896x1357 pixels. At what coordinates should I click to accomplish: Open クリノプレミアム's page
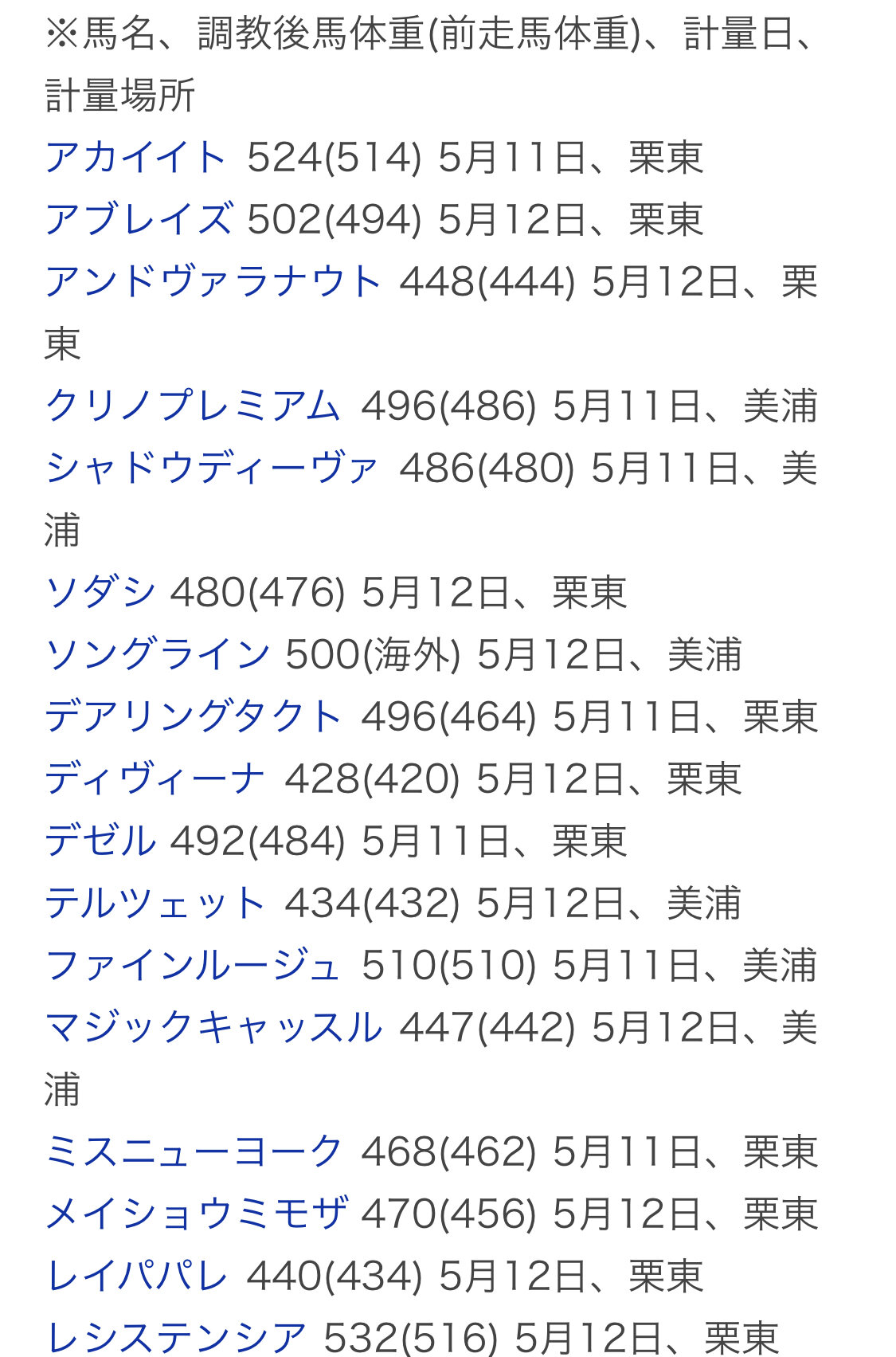tap(194, 406)
